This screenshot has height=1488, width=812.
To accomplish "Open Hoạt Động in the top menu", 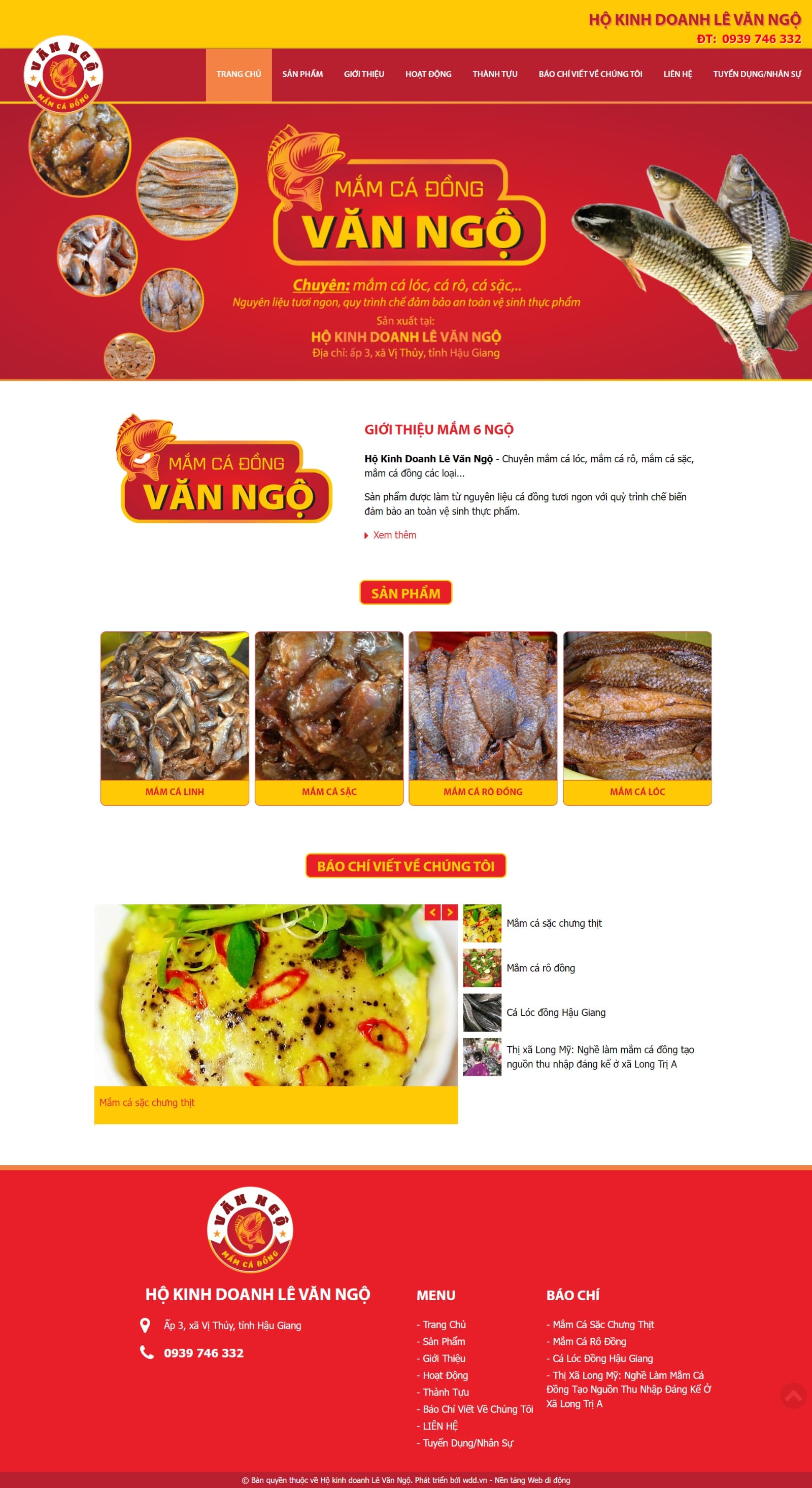I will coord(428,74).
